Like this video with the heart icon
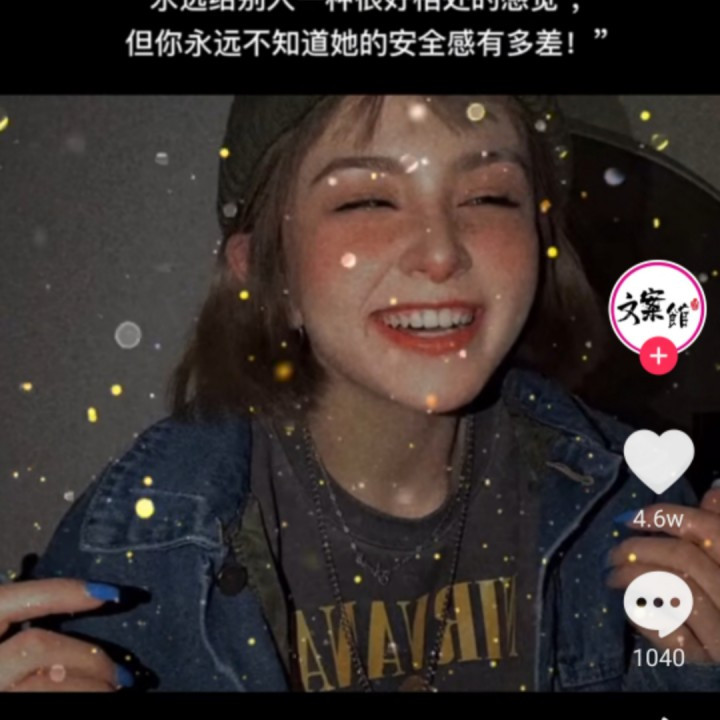Image resolution: width=720 pixels, height=720 pixels. click(658, 462)
